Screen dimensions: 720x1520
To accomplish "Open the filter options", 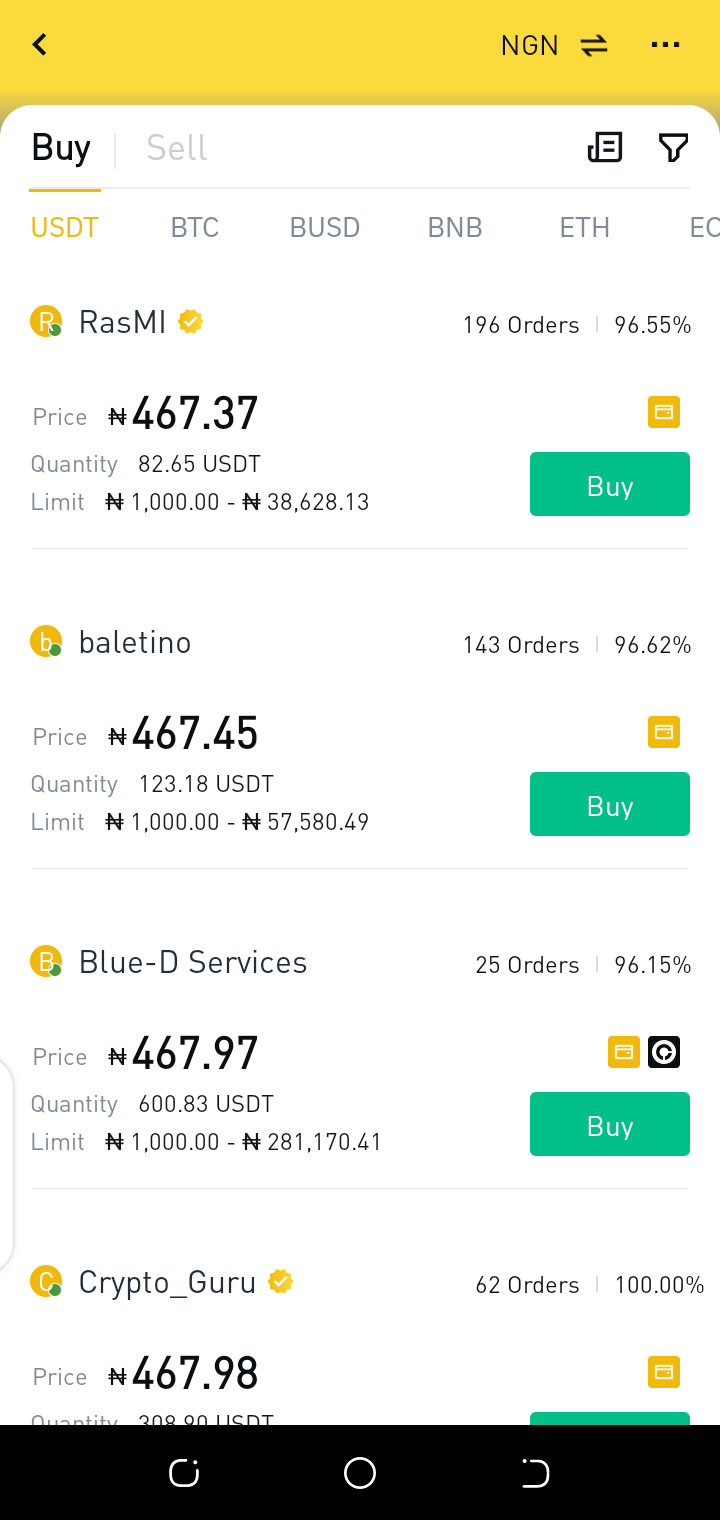I will pyautogui.click(x=673, y=148).
